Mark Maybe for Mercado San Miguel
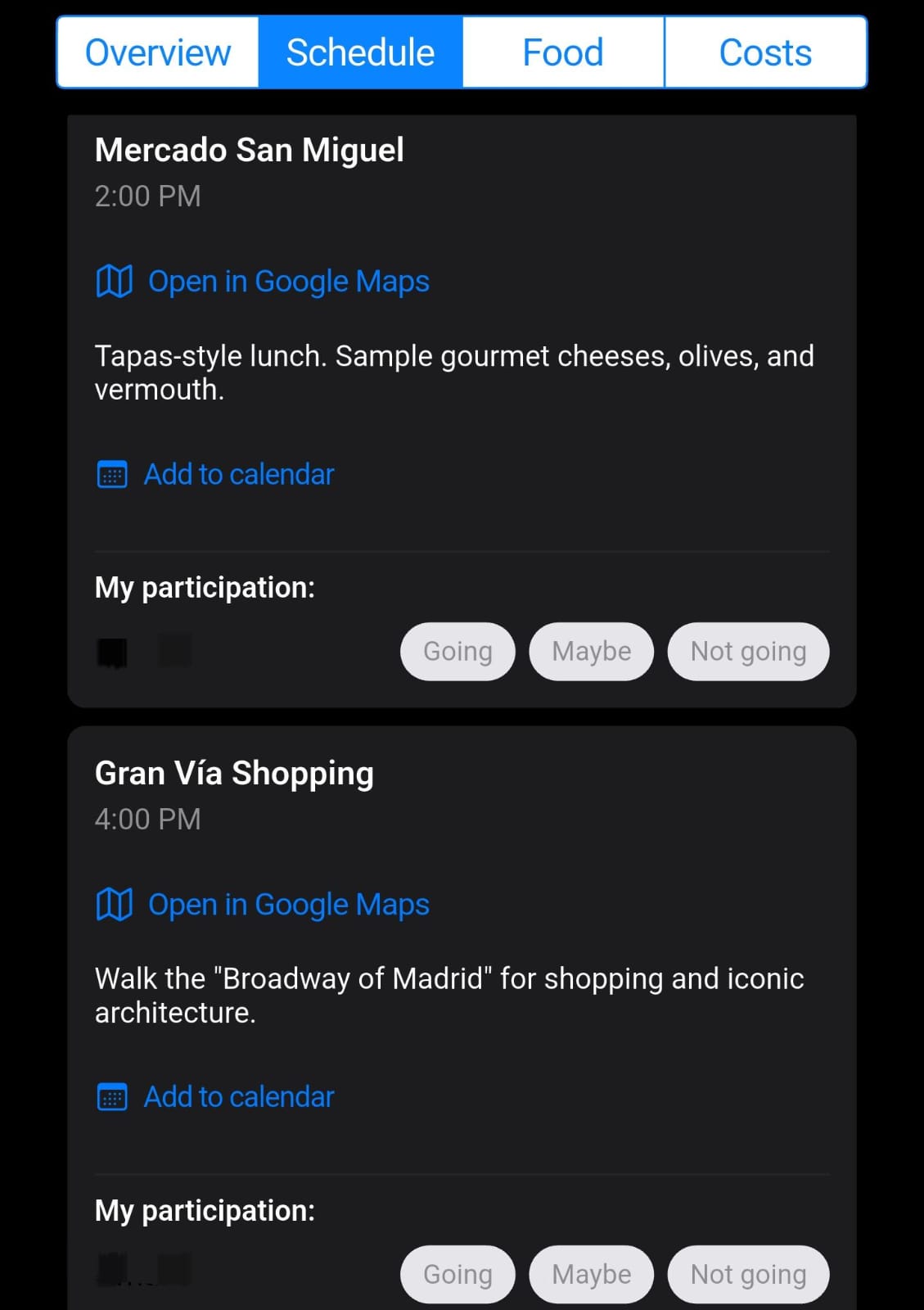The height and width of the screenshot is (1310, 924). (591, 651)
